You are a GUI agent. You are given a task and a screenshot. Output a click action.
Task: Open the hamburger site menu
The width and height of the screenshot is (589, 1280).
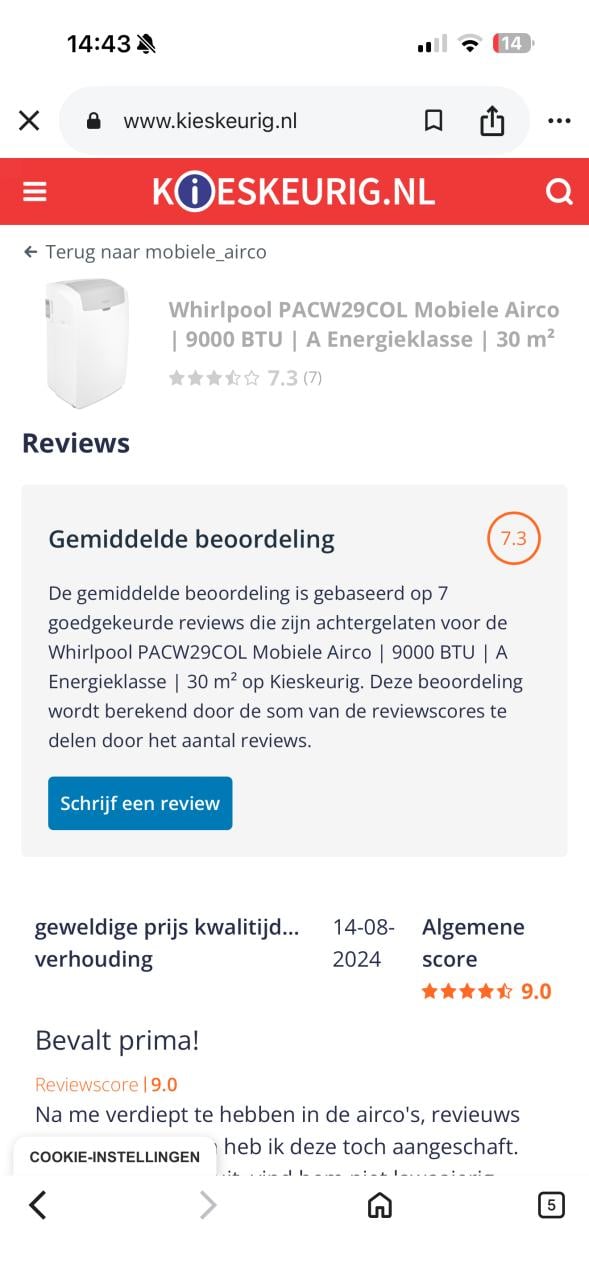coord(35,191)
